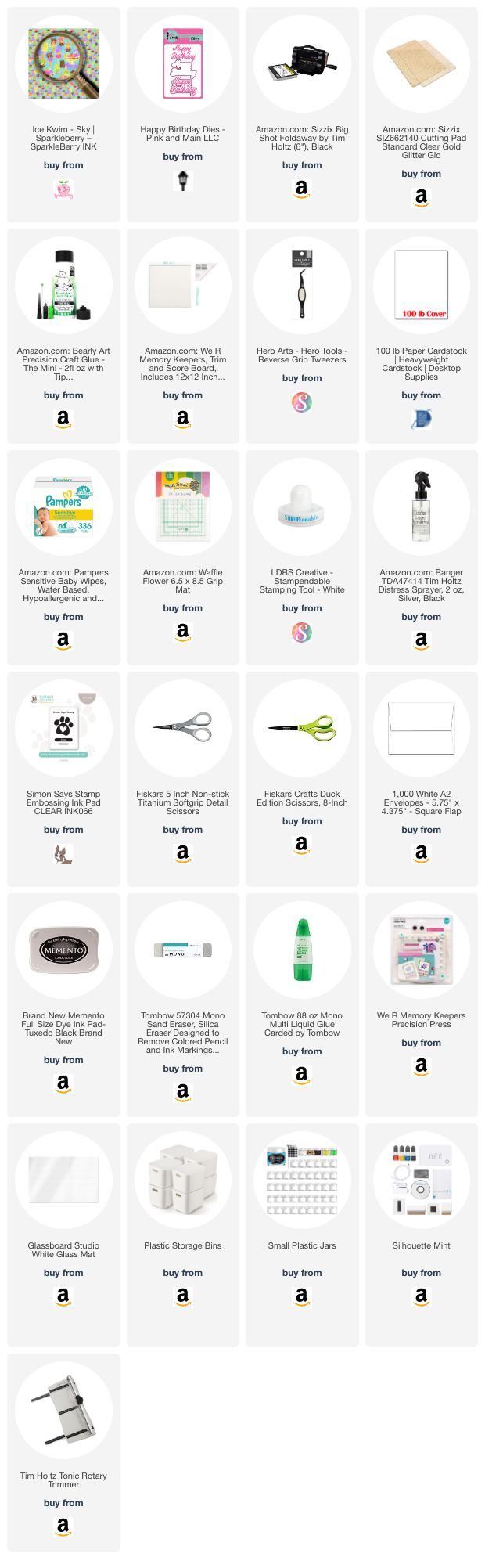Buy 1,000 White A2 Envelopes from Amazon
This screenshot has width=485, height=1568.
pos(422,853)
